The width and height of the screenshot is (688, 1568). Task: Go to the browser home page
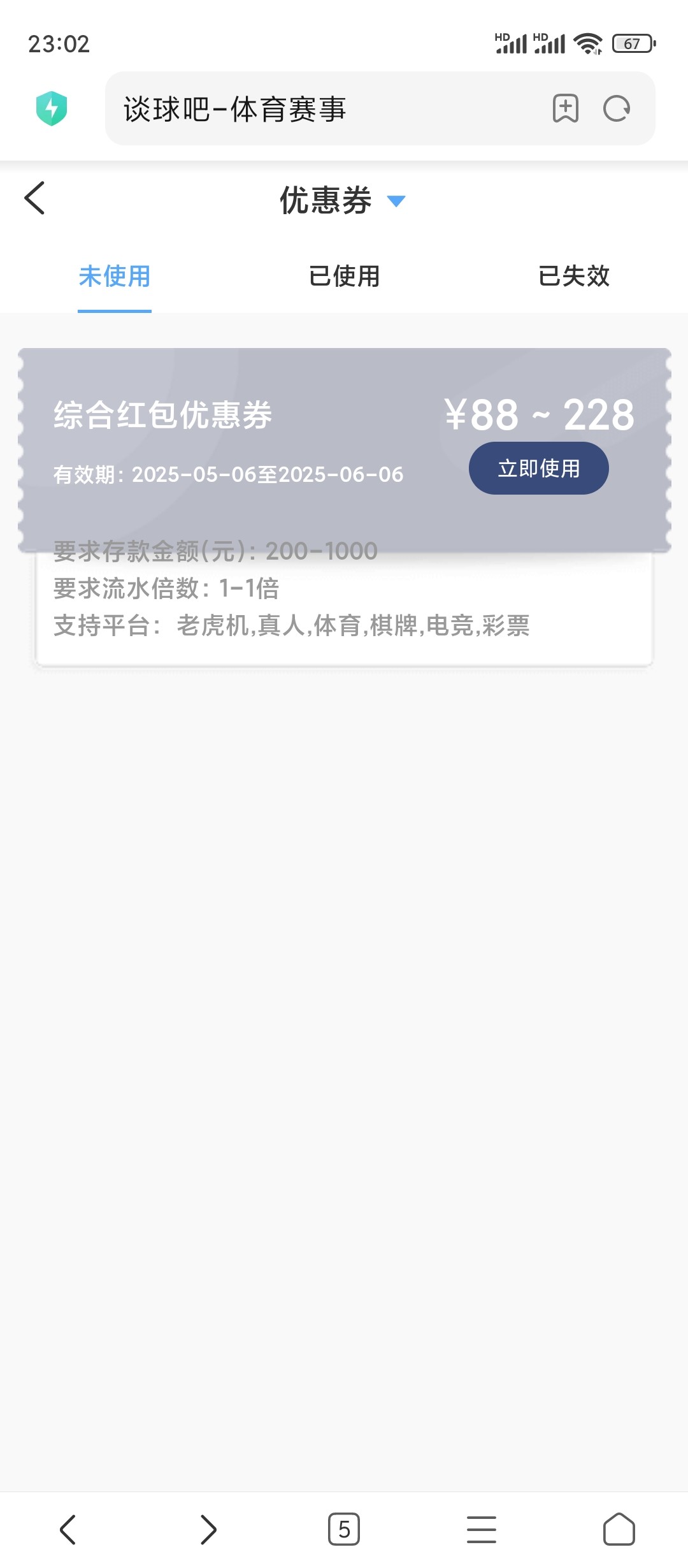pos(619,1529)
